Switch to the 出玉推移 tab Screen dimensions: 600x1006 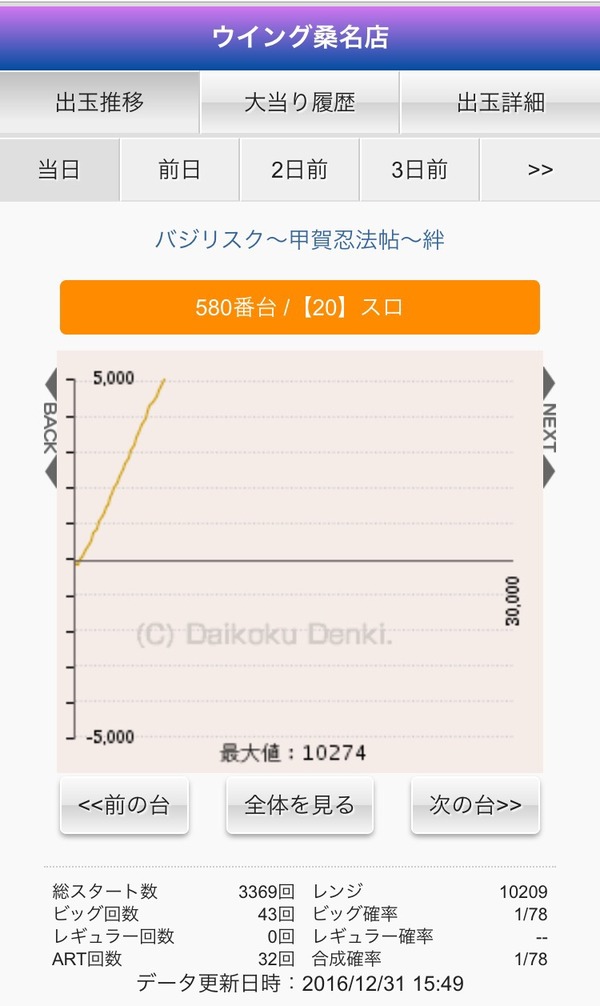click(x=99, y=103)
